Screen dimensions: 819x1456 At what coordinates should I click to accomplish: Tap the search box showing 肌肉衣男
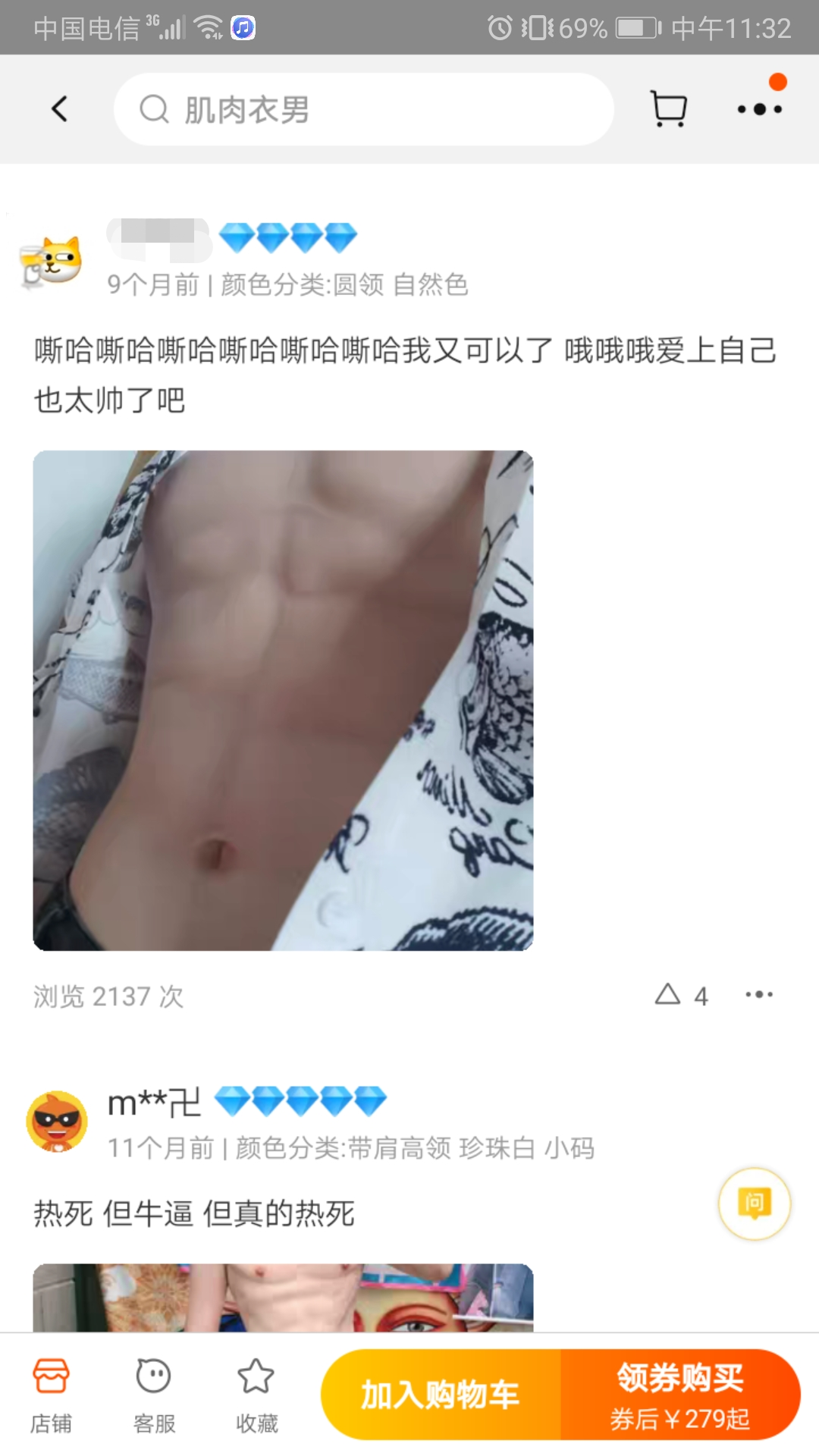tap(364, 109)
